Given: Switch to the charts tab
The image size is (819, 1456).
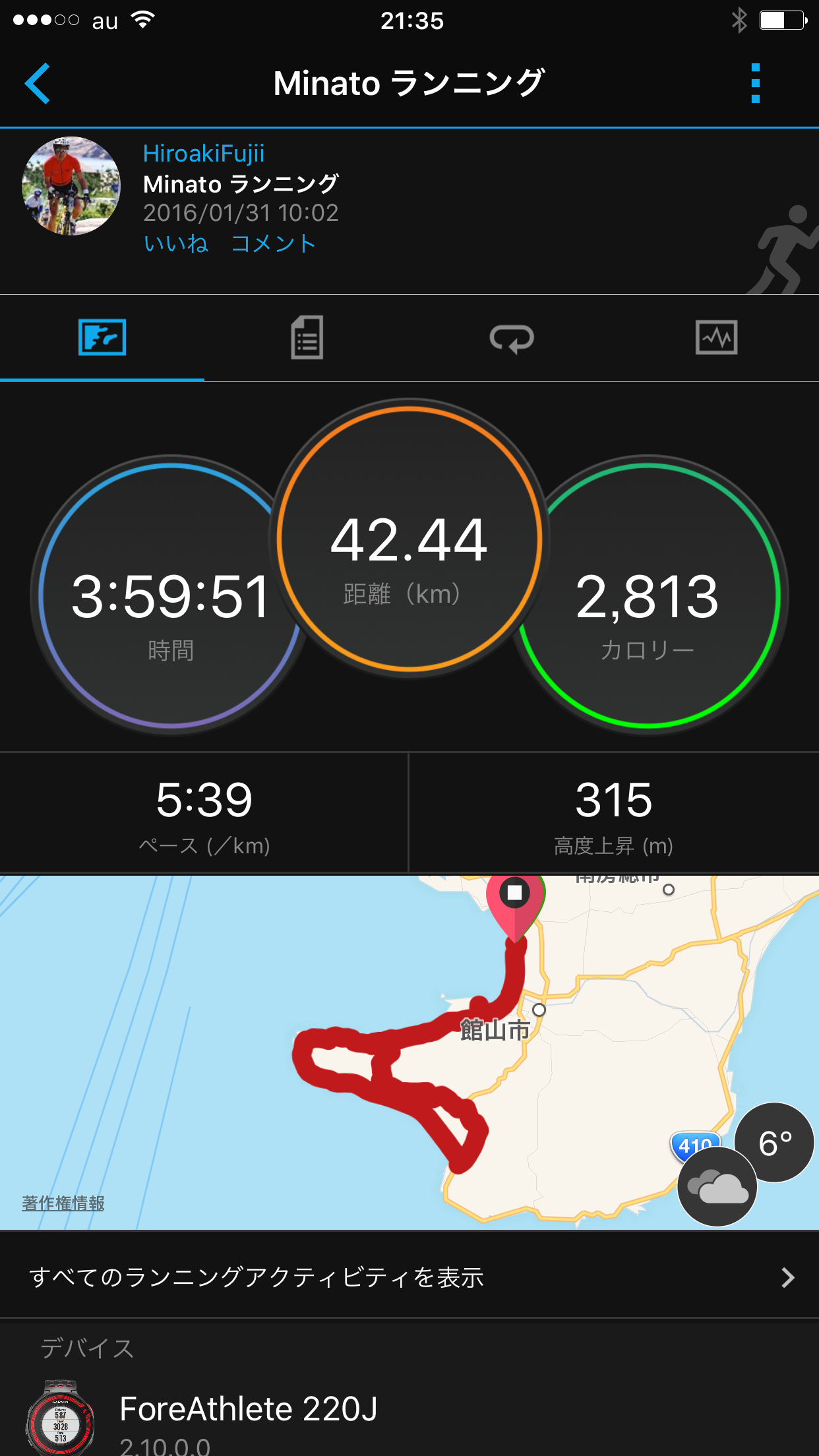Looking at the screenshot, I should [716, 338].
